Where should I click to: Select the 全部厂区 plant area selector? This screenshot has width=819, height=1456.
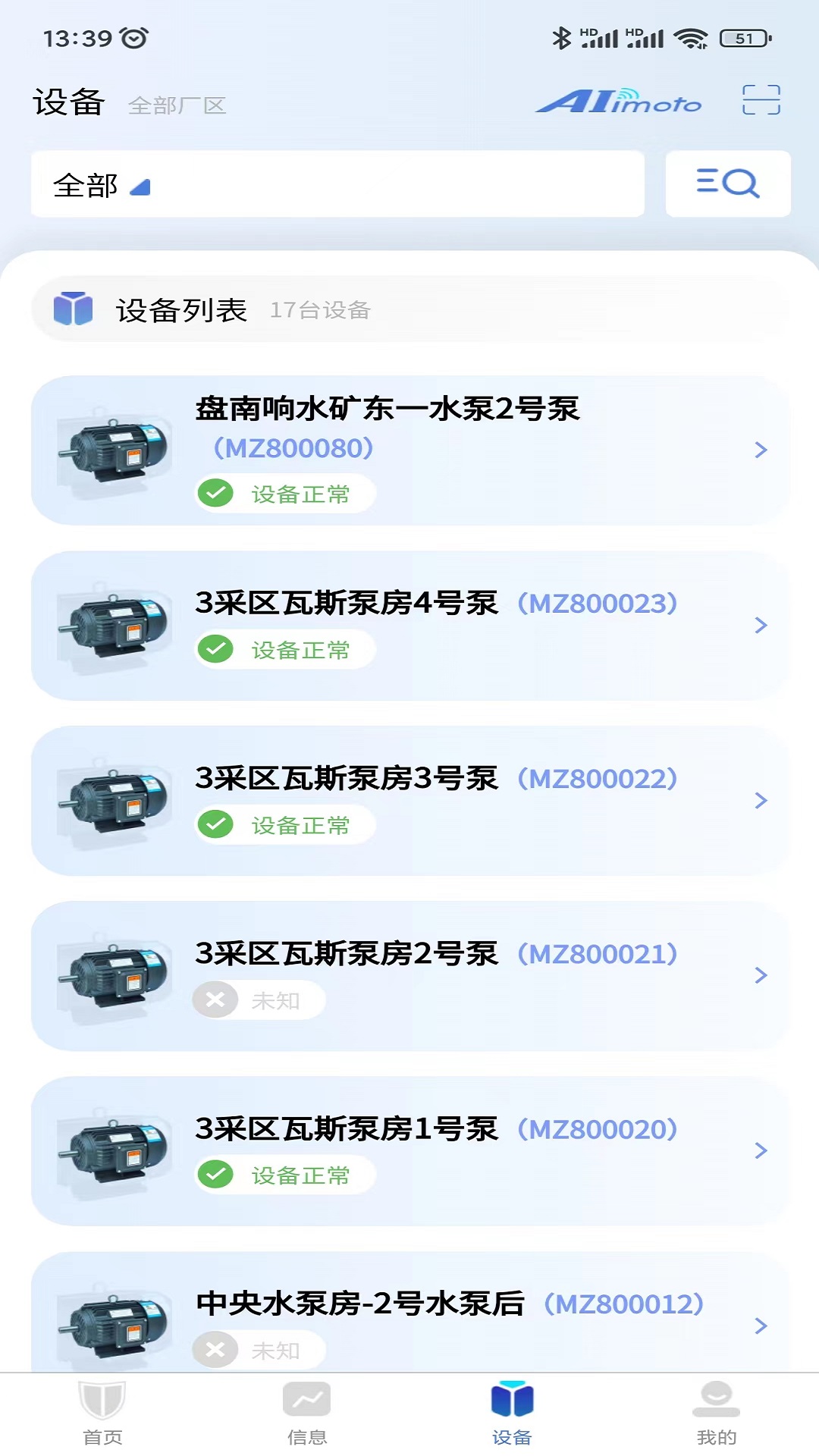click(177, 105)
